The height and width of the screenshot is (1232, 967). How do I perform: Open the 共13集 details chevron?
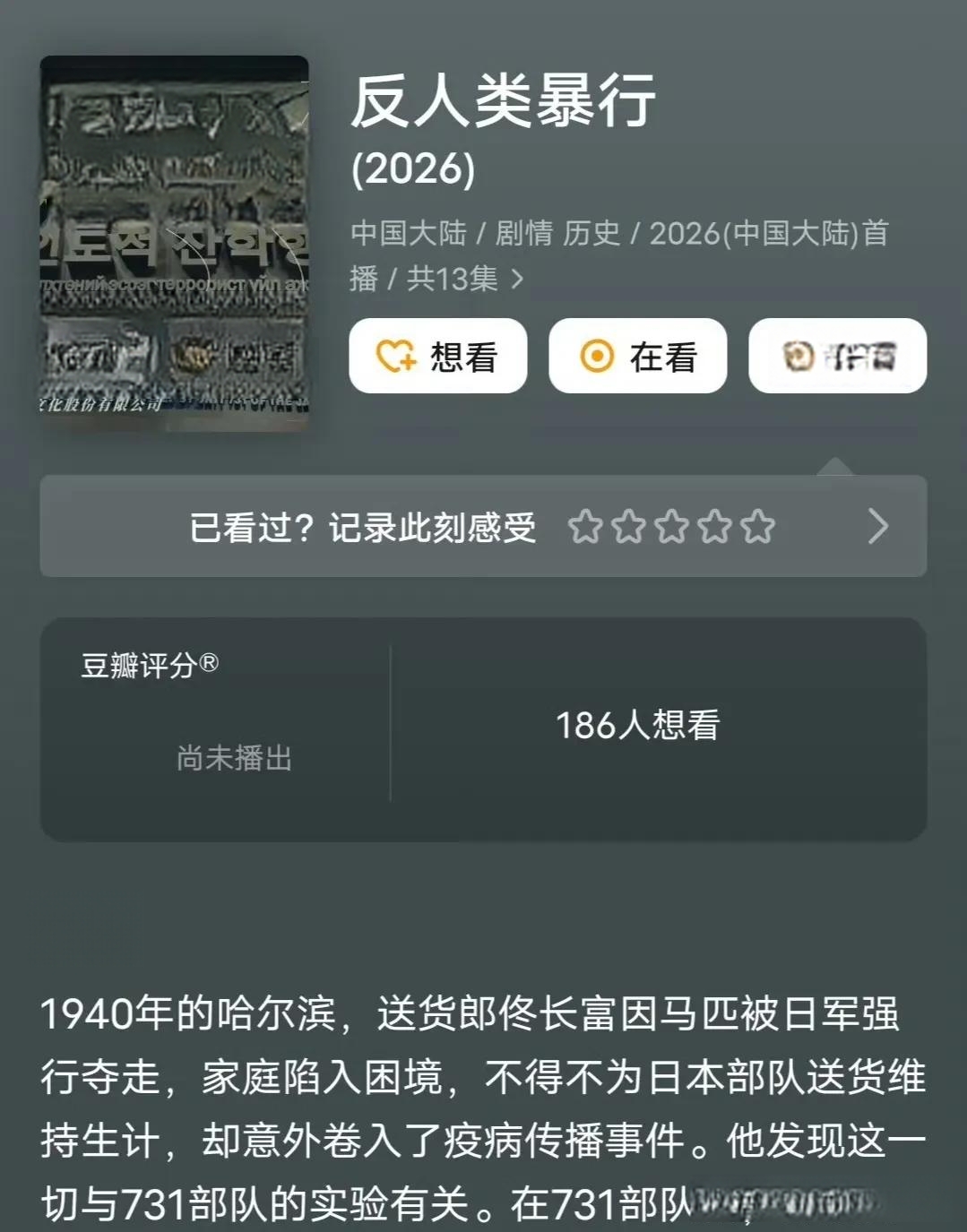517,279
